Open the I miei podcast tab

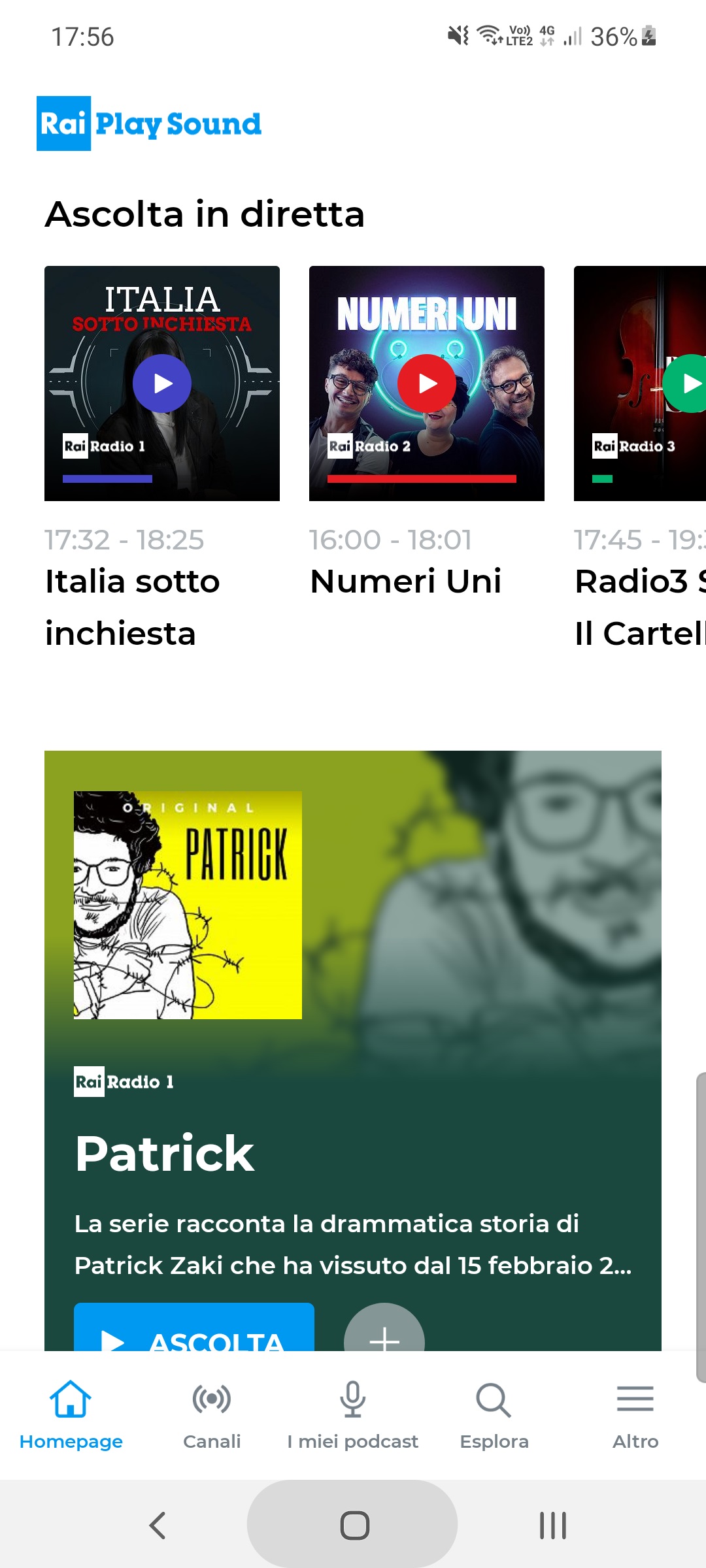(353, 1414)
